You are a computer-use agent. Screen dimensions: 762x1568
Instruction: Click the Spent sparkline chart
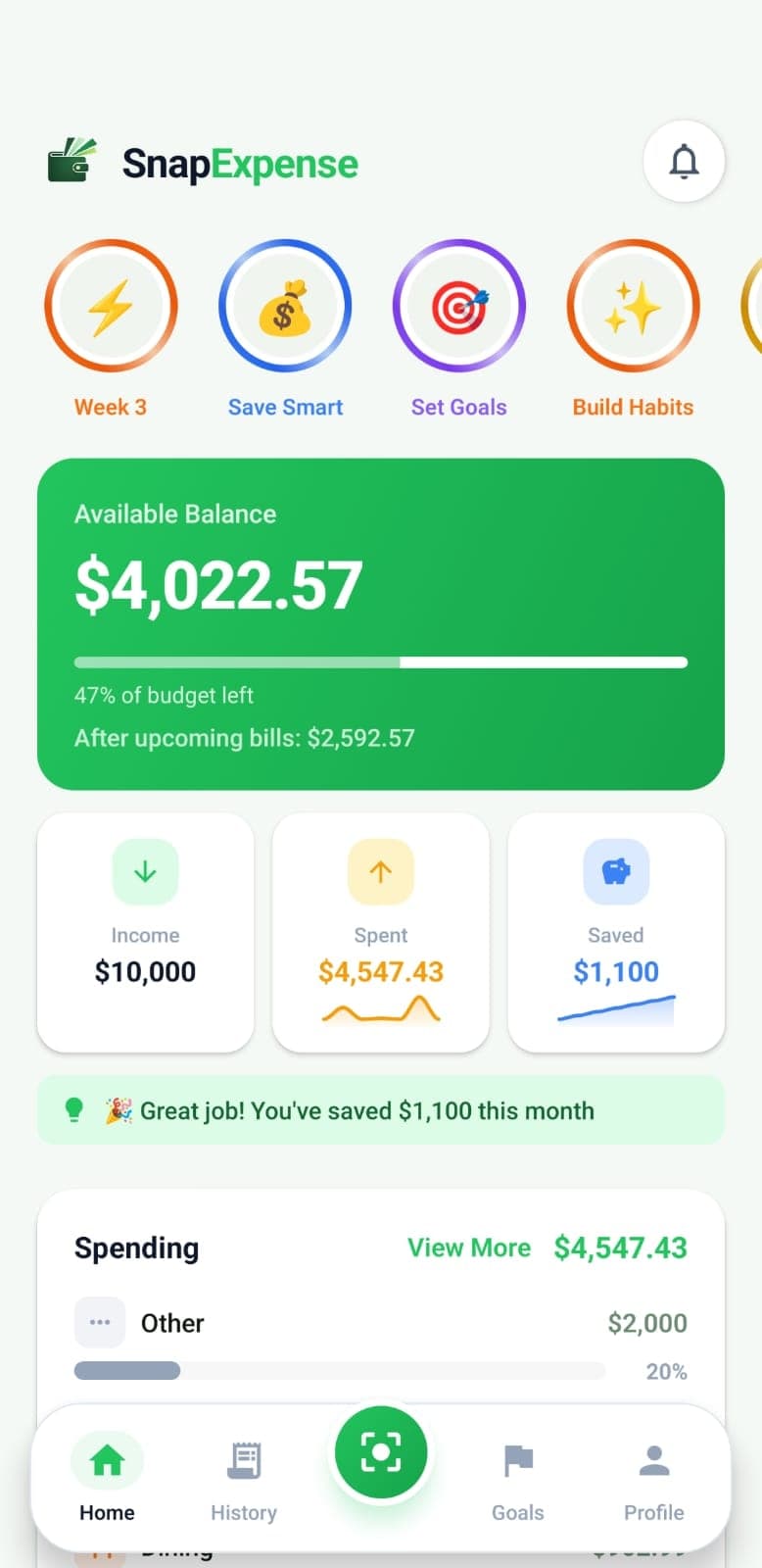380,1012
